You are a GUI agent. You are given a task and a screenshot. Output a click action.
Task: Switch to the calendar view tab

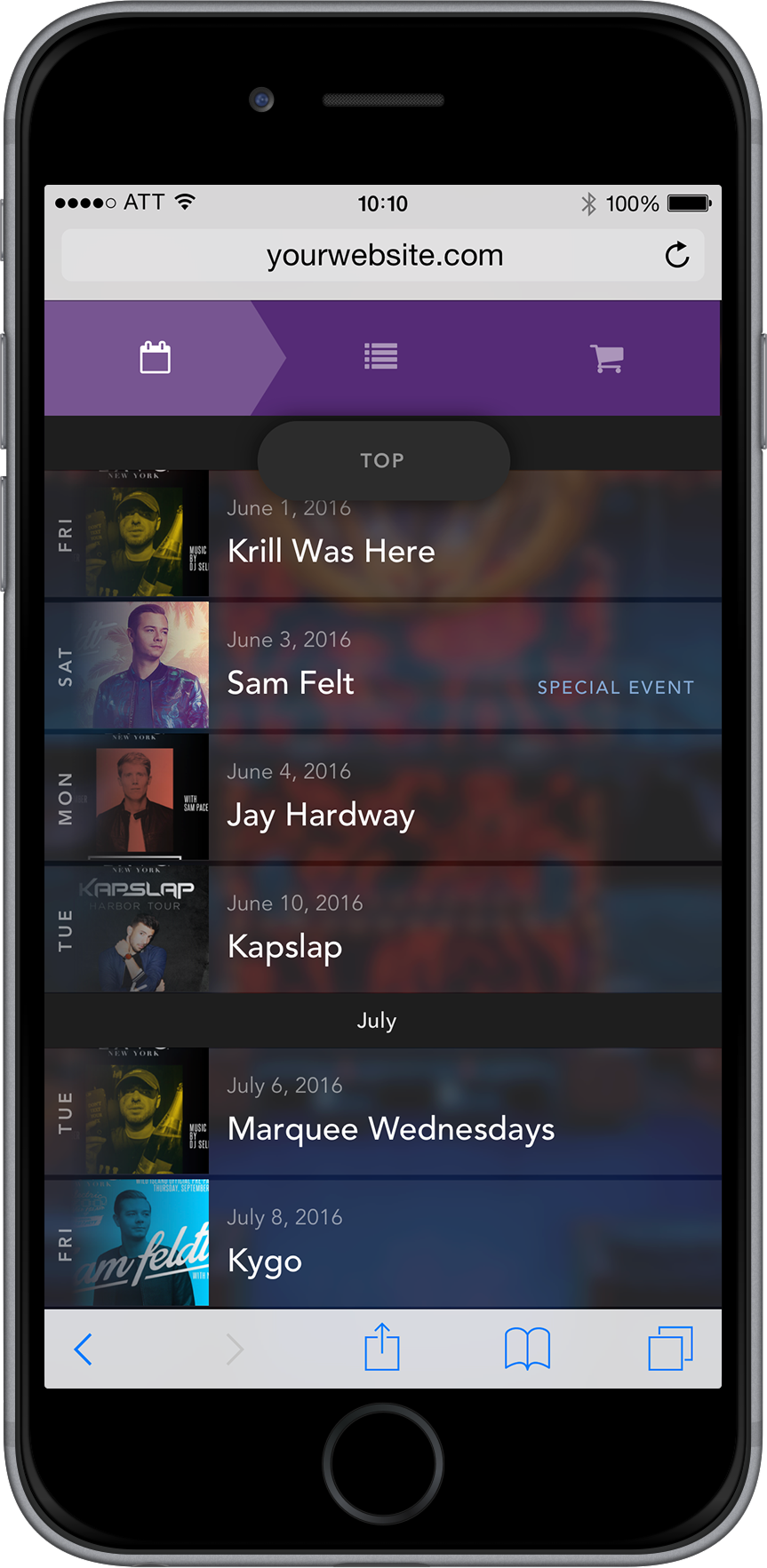[x=155, y=358]
